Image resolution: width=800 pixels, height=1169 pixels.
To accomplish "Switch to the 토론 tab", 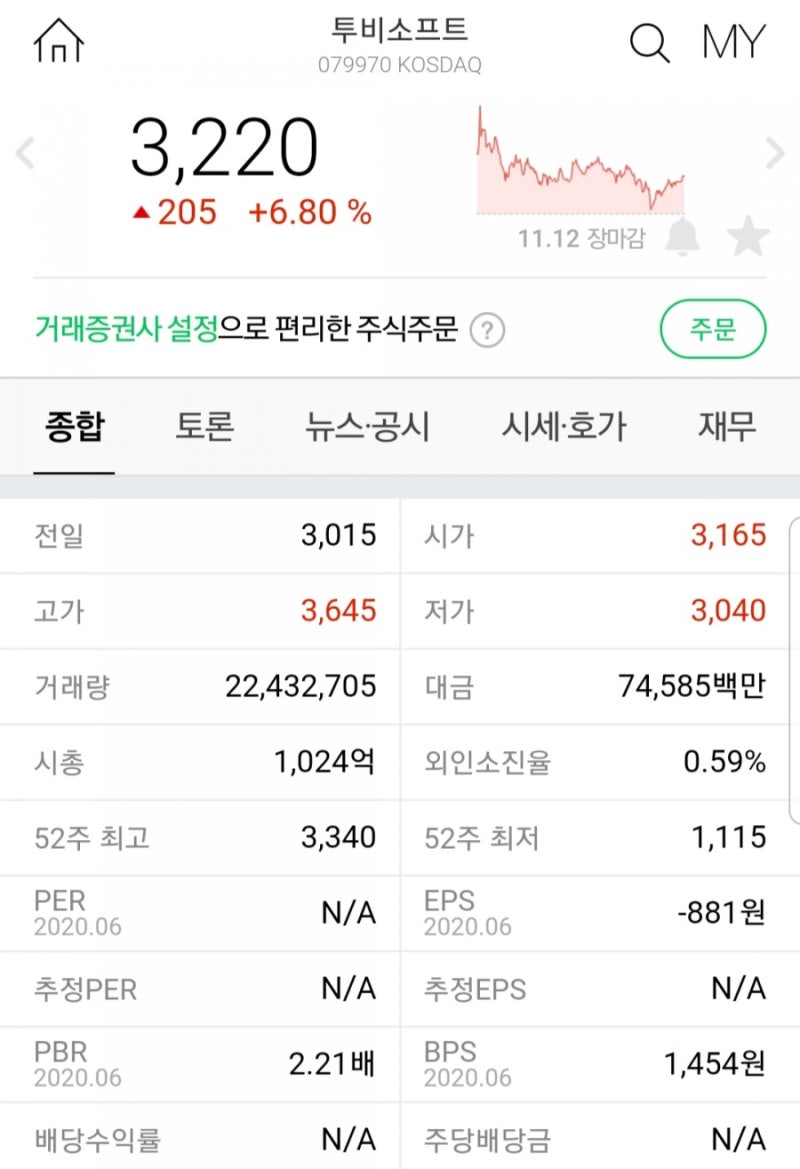I will (206, 426).
